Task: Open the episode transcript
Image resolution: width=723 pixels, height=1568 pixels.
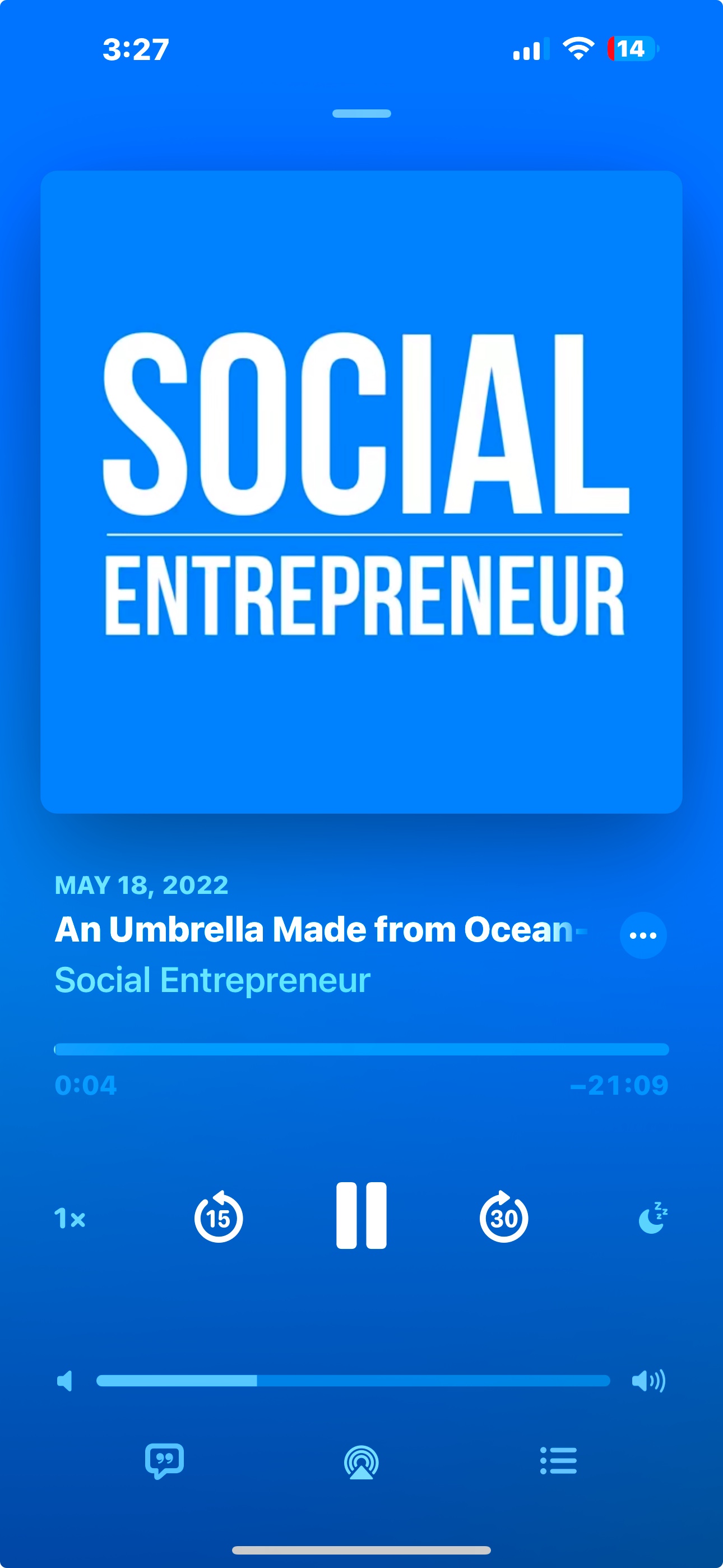Action: pos(164,1461)
